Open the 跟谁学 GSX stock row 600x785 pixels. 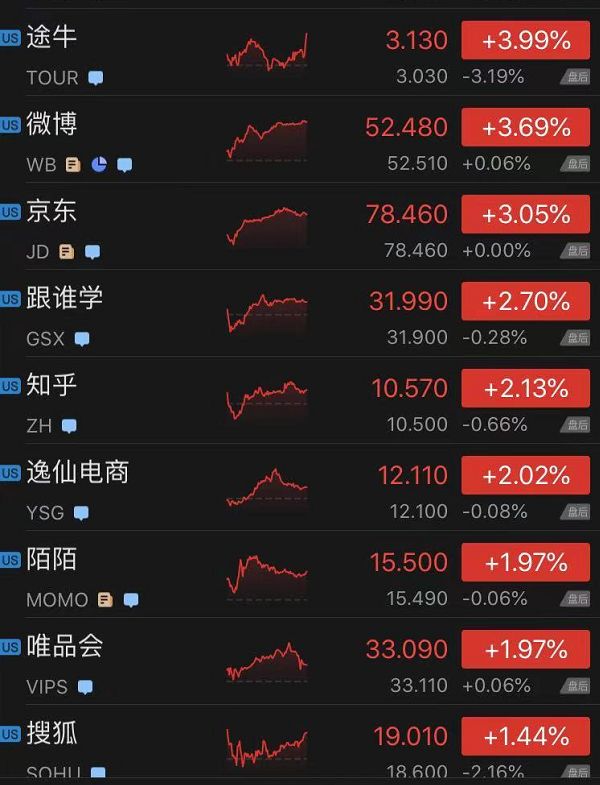(64, 299)
